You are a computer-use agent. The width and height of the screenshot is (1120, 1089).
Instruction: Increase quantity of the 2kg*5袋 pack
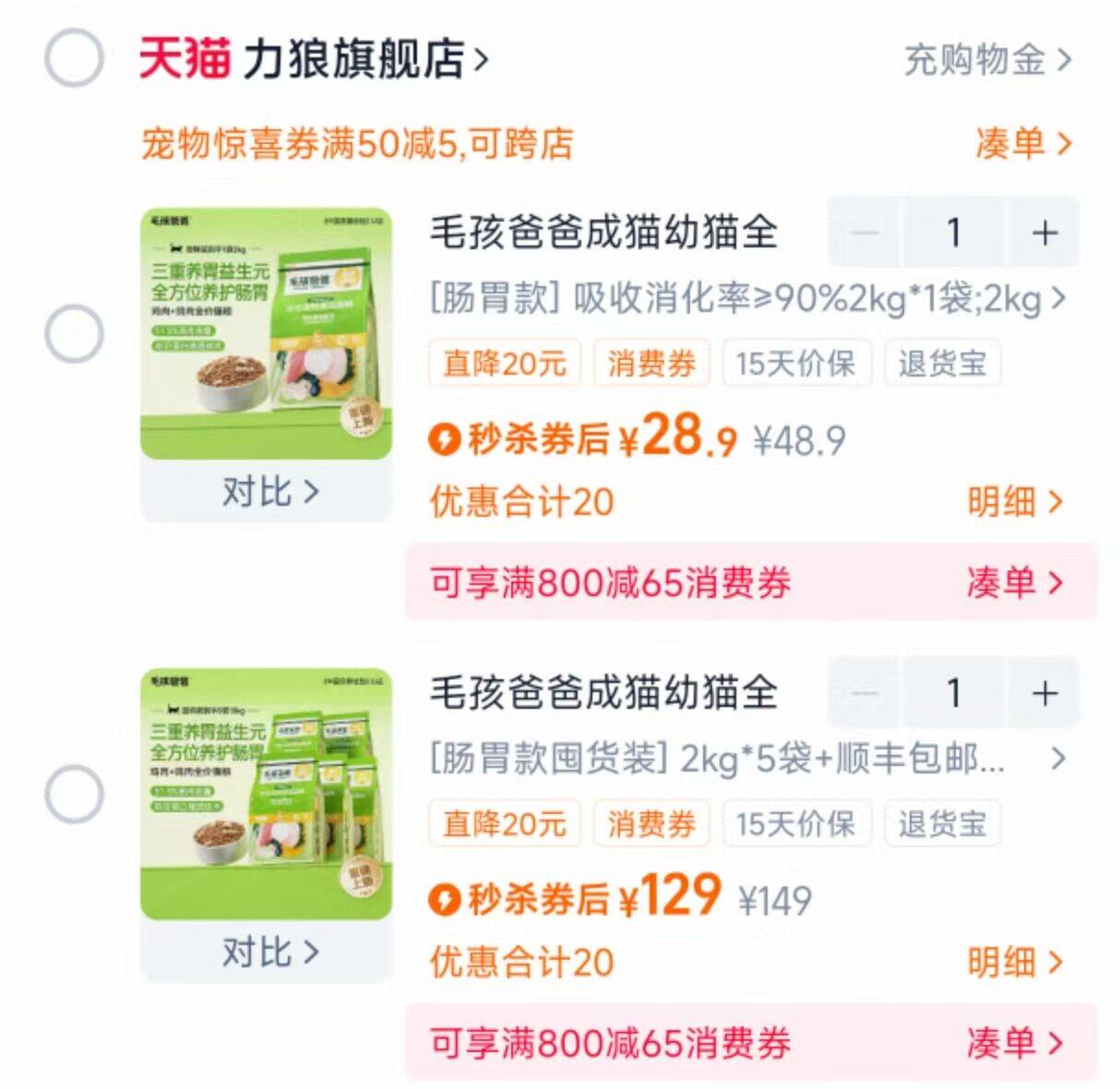(1043, 692)
